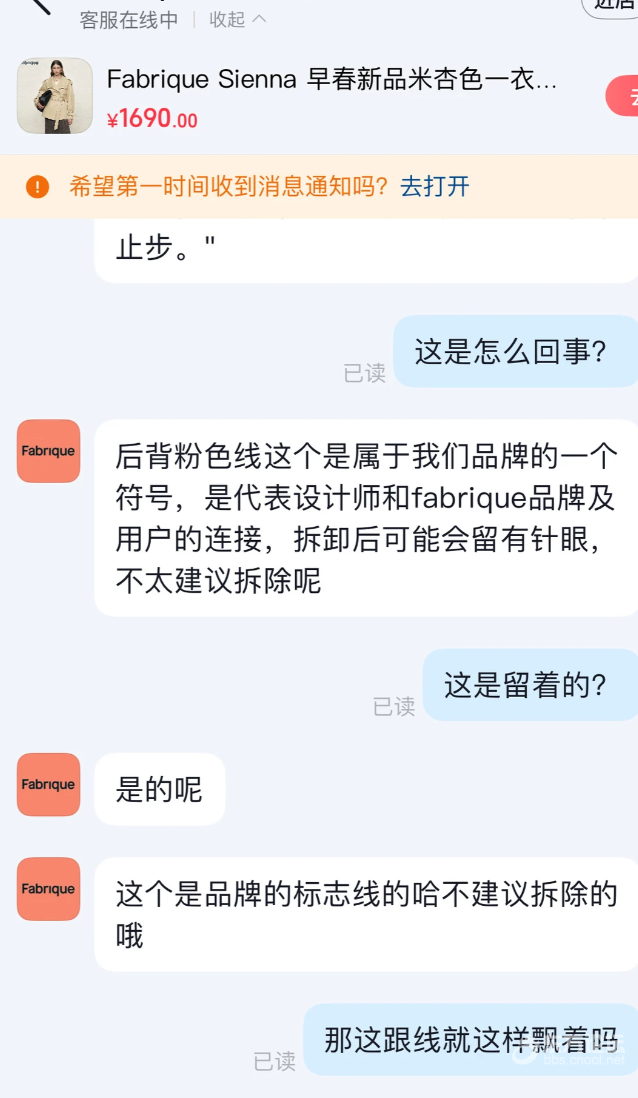Viewport: 638px width, 1098px height.
Task: Tap the button at the top-right corner
Action: [612, 5]
